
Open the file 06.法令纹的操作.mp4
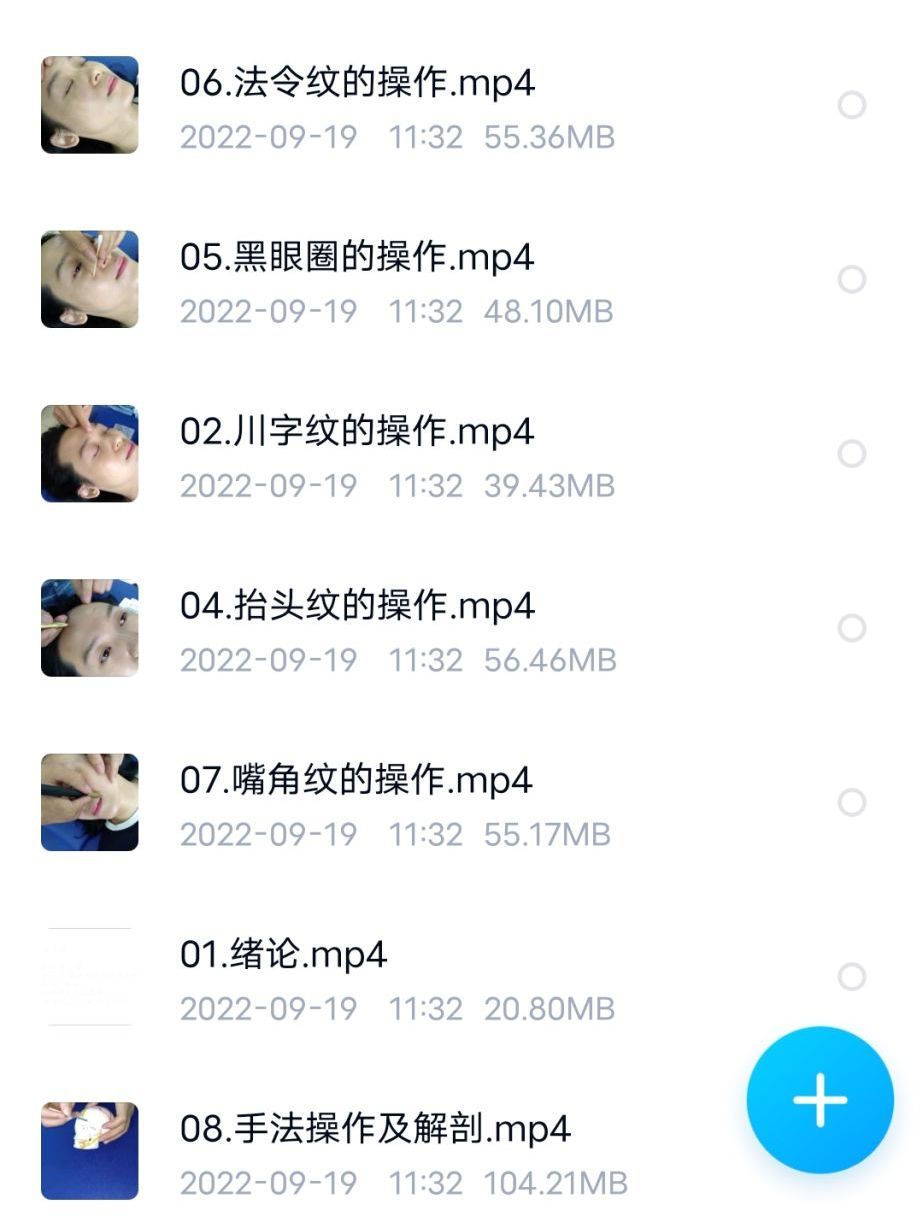pyautogui.click(x=357, y=85)
